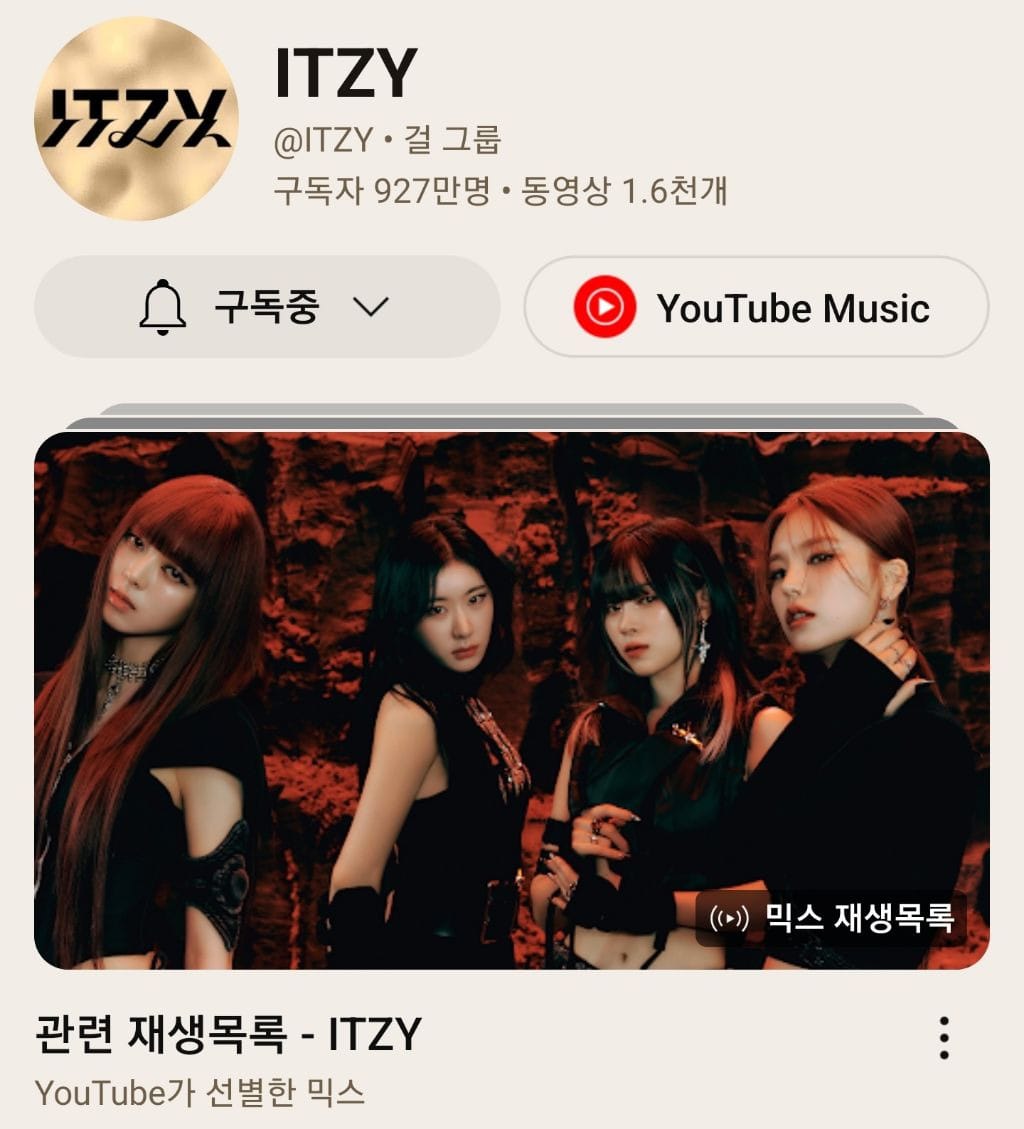This screenshot has height=1129, width=1024.
Task: Open overflow menu for 관련 재생목록 - ITZY
Action: (x=944, y=1038)
